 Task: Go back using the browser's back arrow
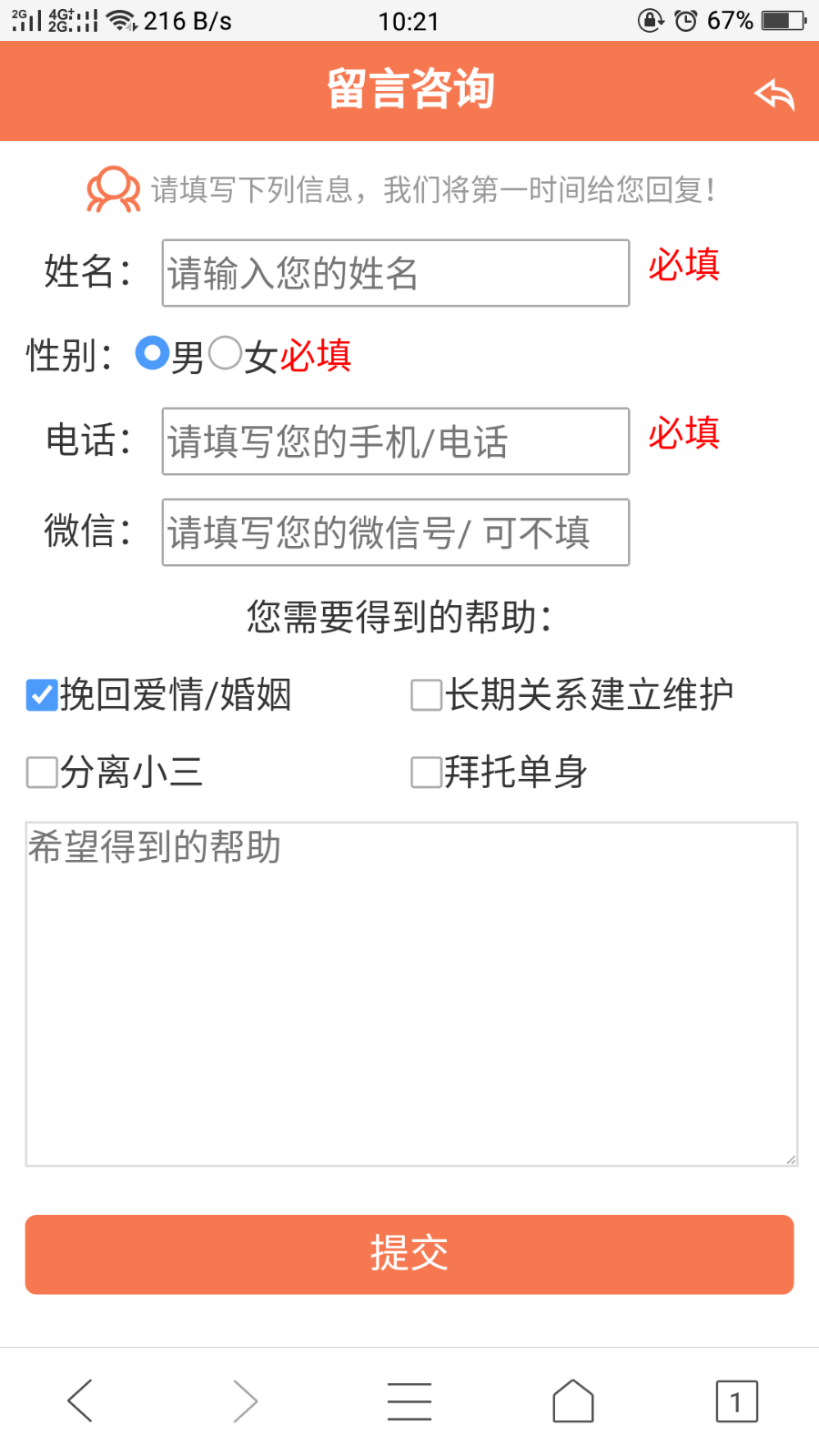(x=81, y=1400)
